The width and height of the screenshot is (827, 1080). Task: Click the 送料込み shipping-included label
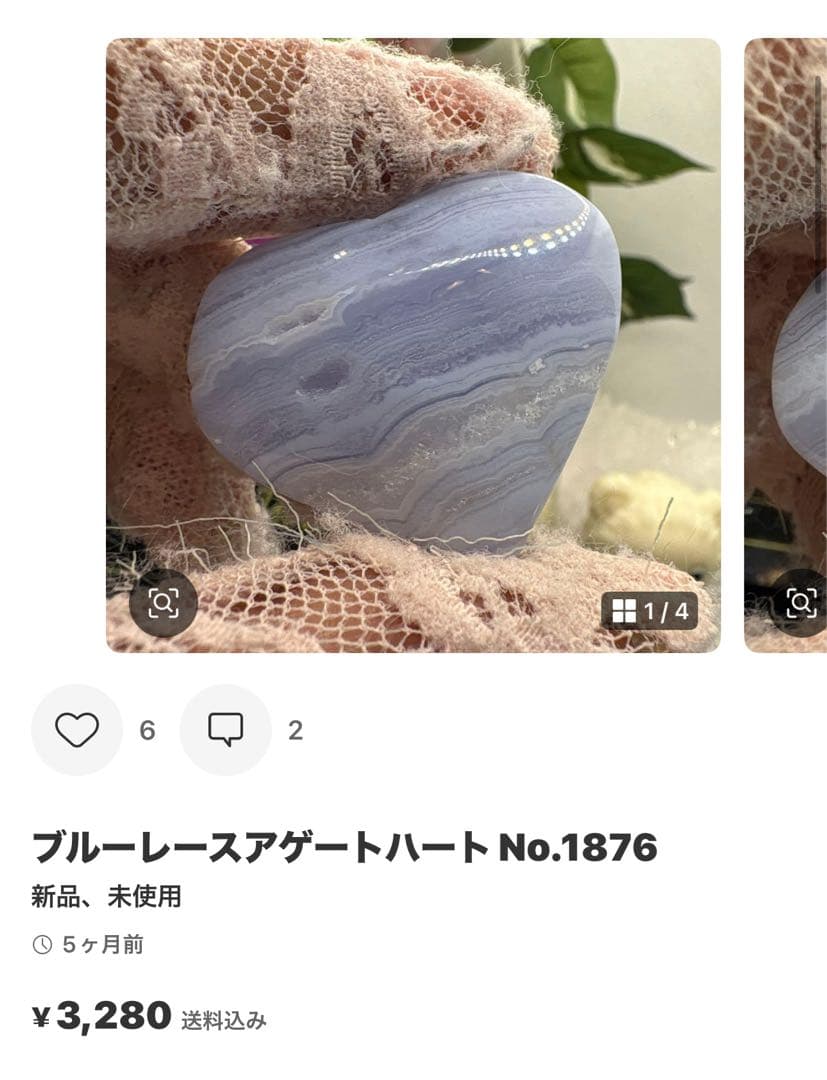[x=222, y=1019]
